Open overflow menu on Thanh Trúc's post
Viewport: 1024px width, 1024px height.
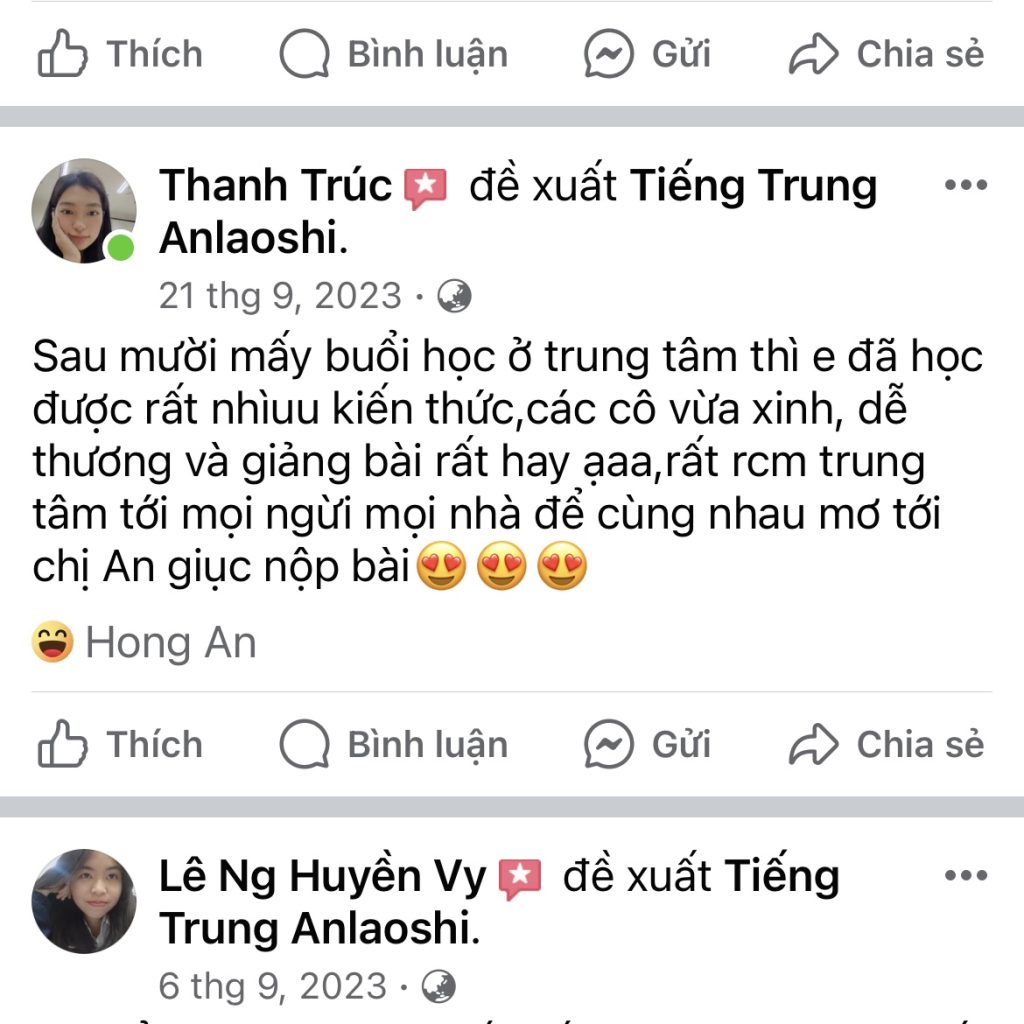(965, 186)
